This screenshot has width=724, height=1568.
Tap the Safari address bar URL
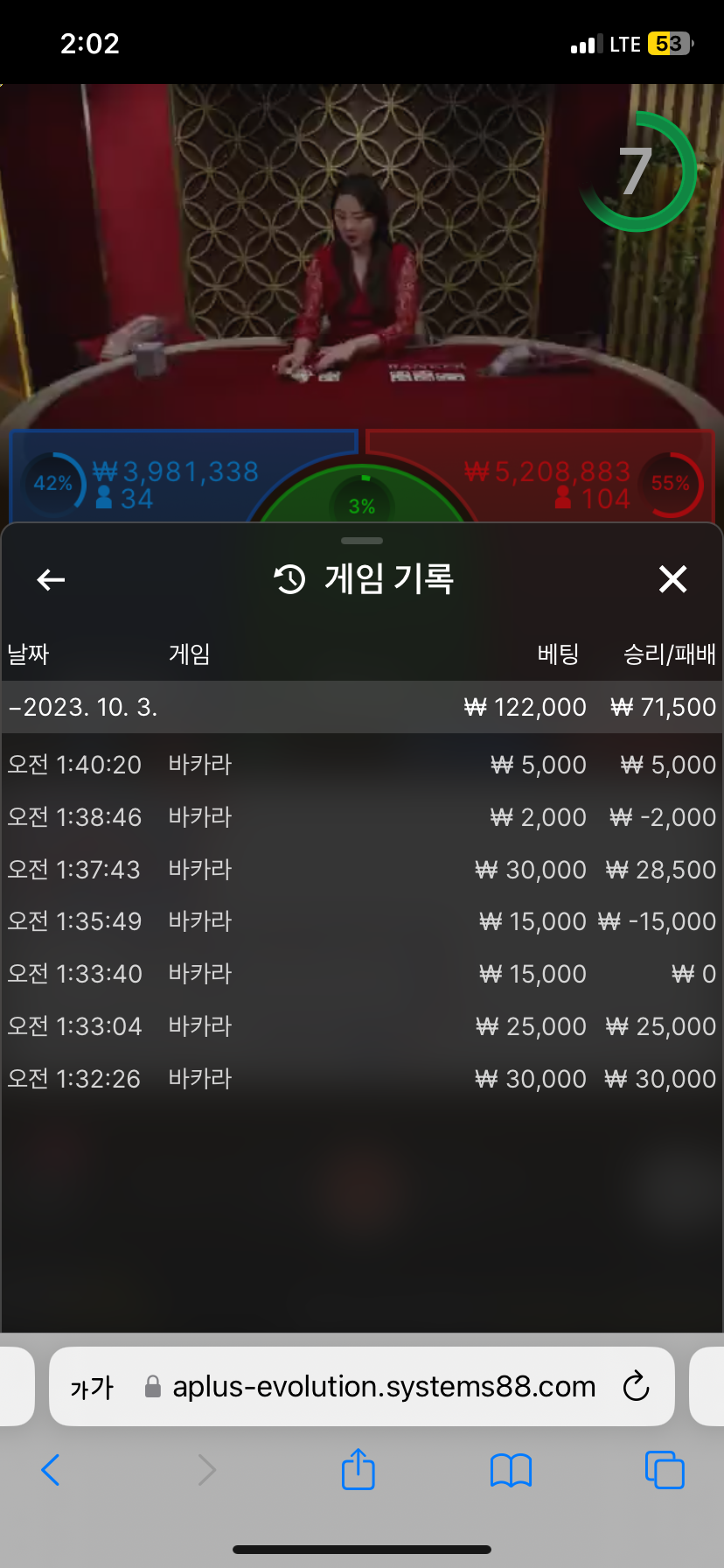coord(384,1387)
